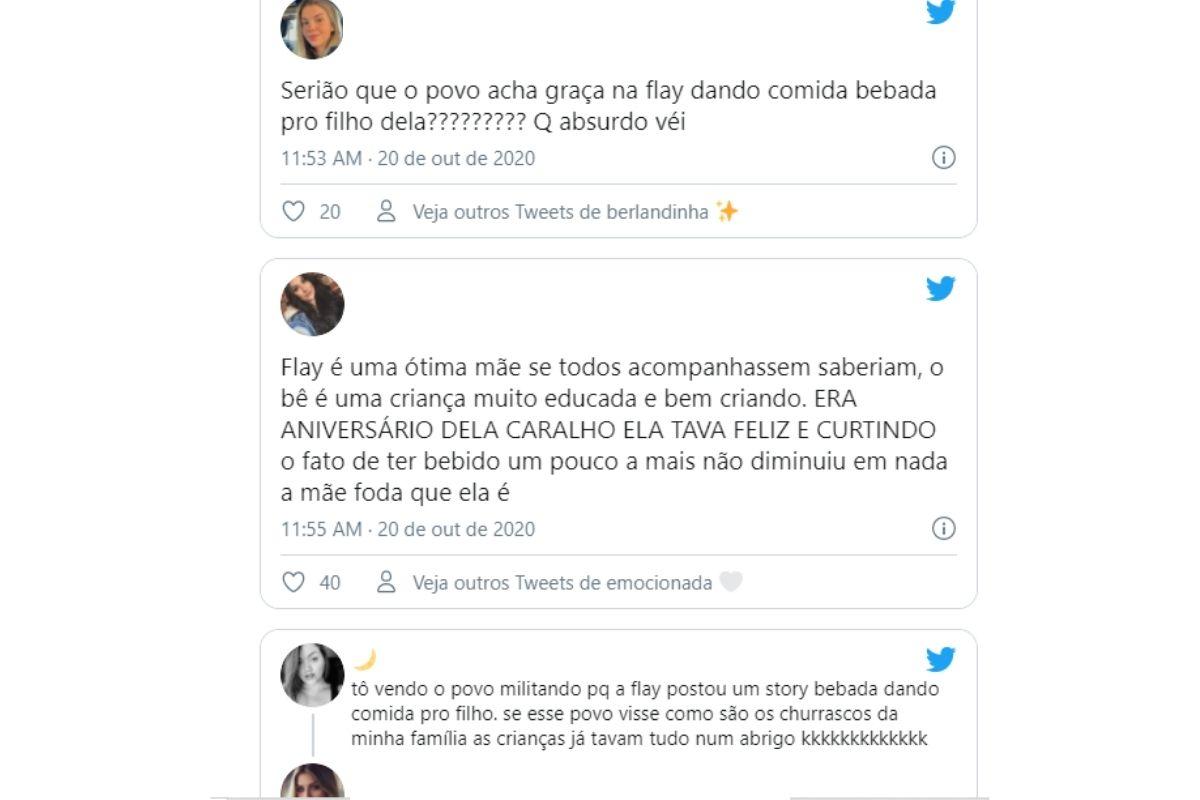Like the tweet from emocionada

(x=293, y=583)
